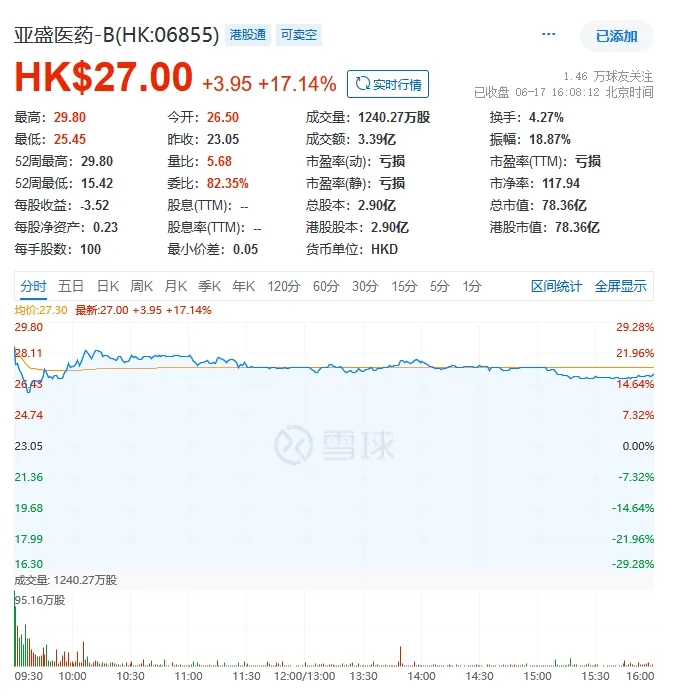The height and width of the screenshot is (700, 678).
Task: Tap the 已添加 watchlist button
Action: (x=616, y=36)
